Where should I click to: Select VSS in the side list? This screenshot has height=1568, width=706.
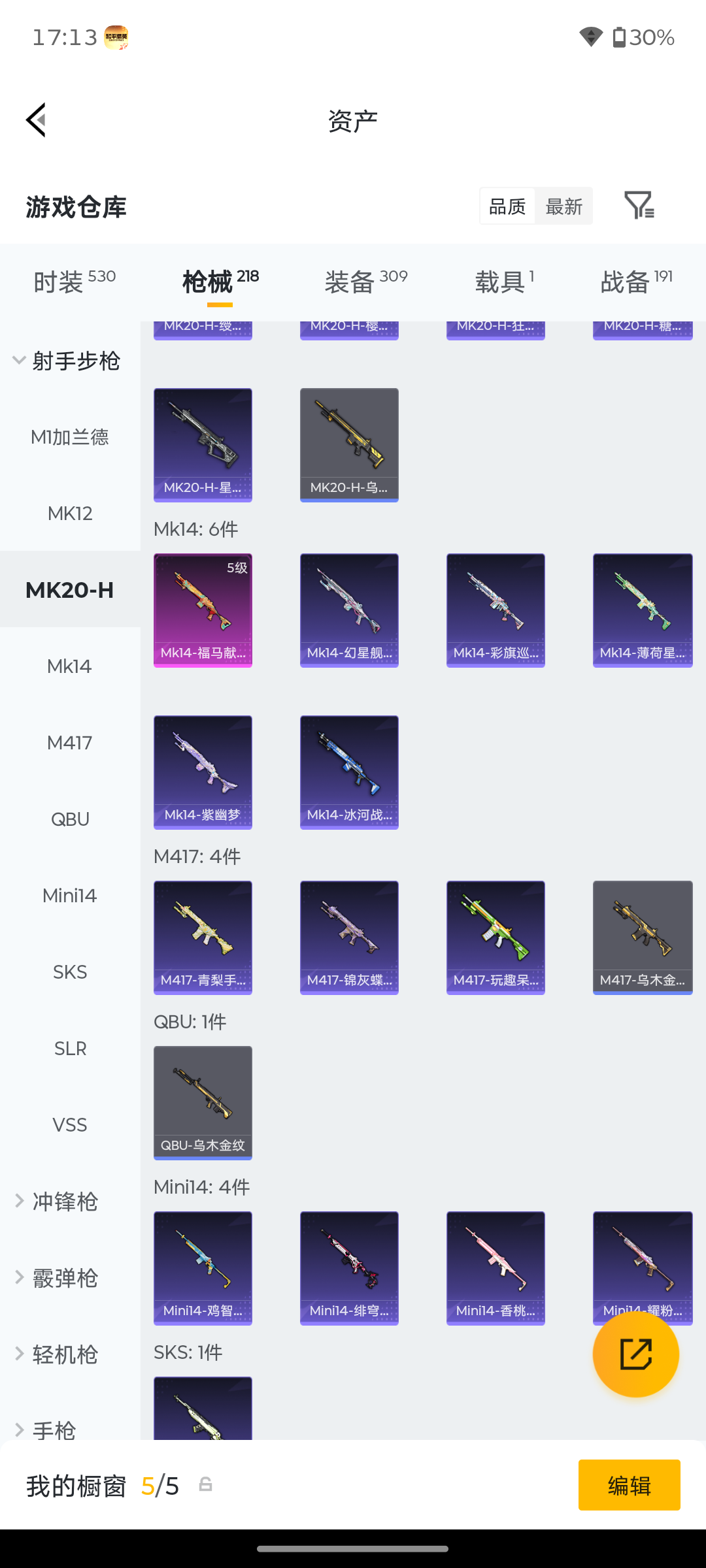(70, 1125)
